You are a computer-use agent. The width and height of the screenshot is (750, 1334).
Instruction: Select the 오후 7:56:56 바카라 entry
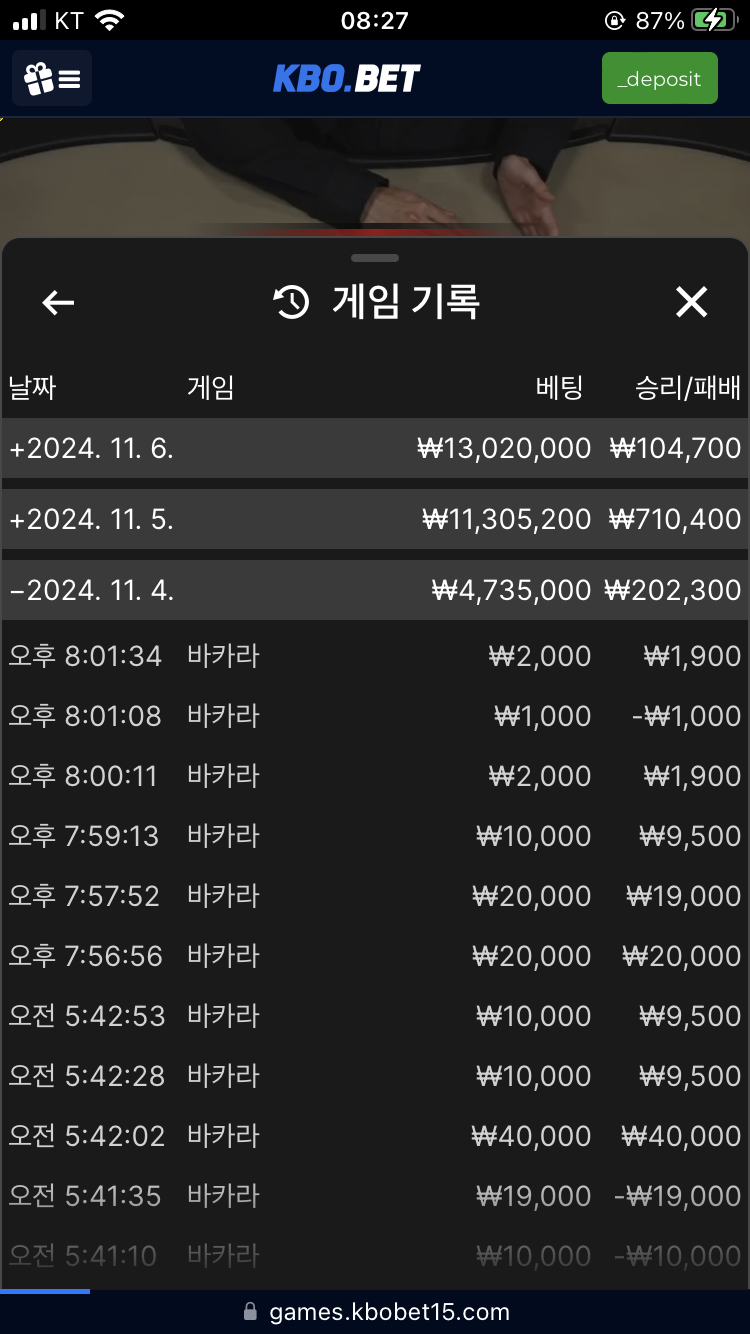tap(375, 956)
